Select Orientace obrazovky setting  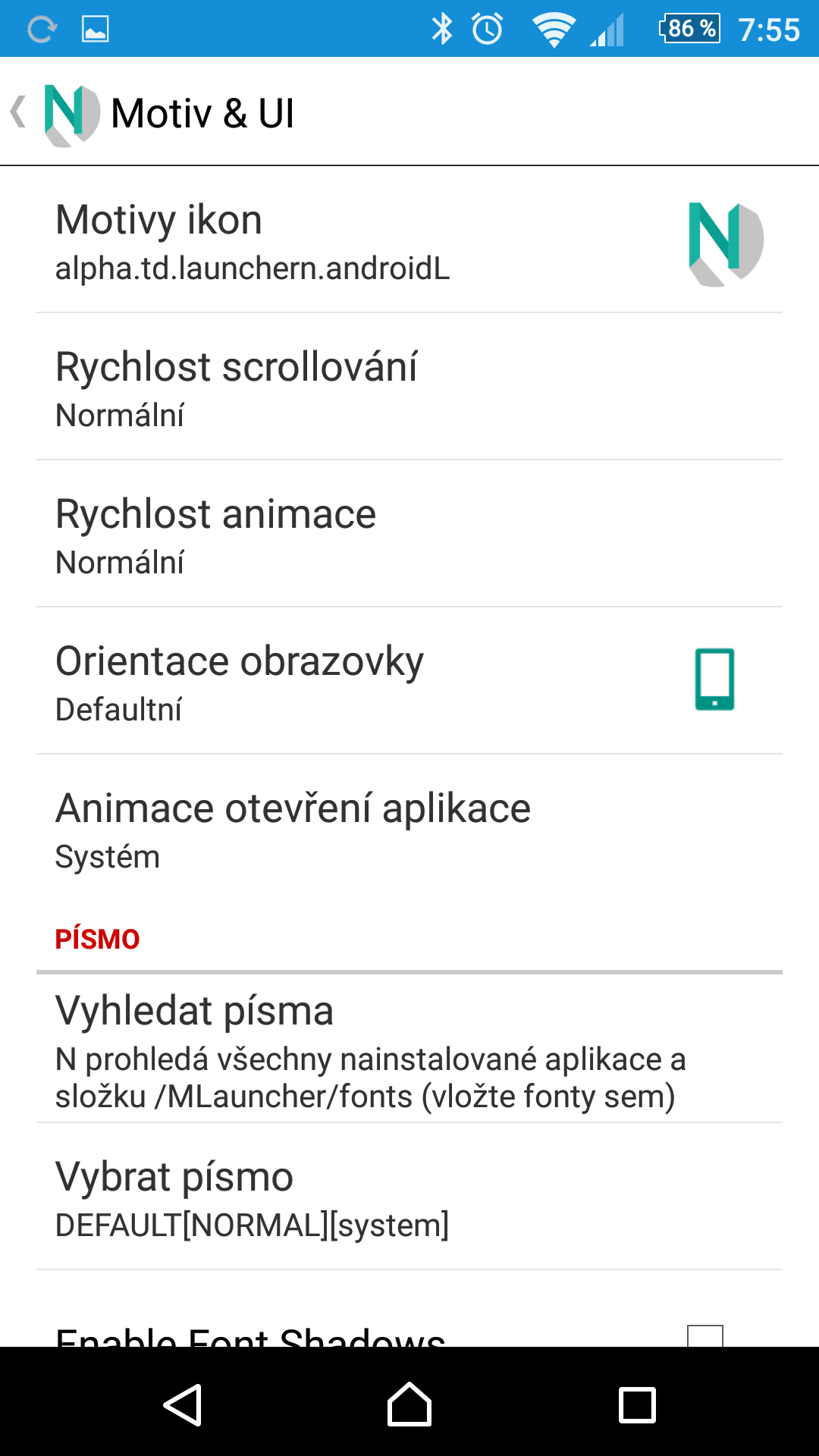coord(409,681)
